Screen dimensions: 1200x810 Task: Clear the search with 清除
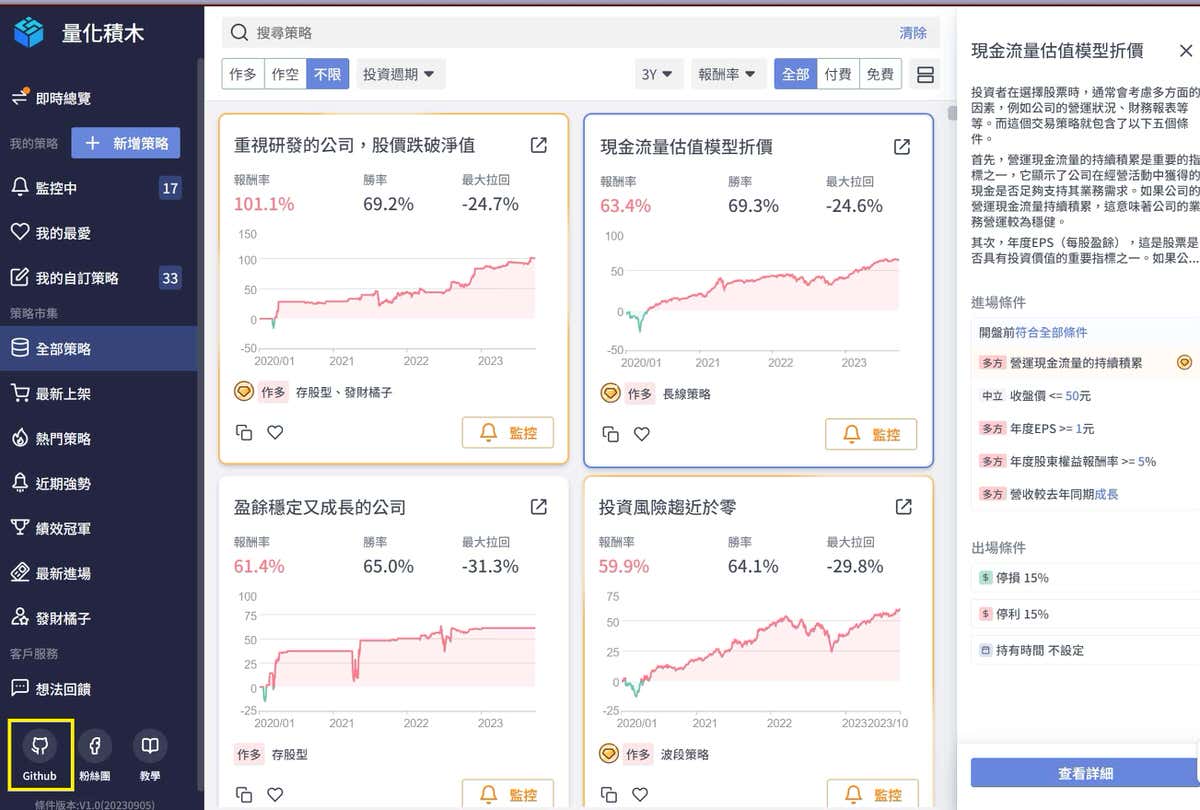pos(912,33)
